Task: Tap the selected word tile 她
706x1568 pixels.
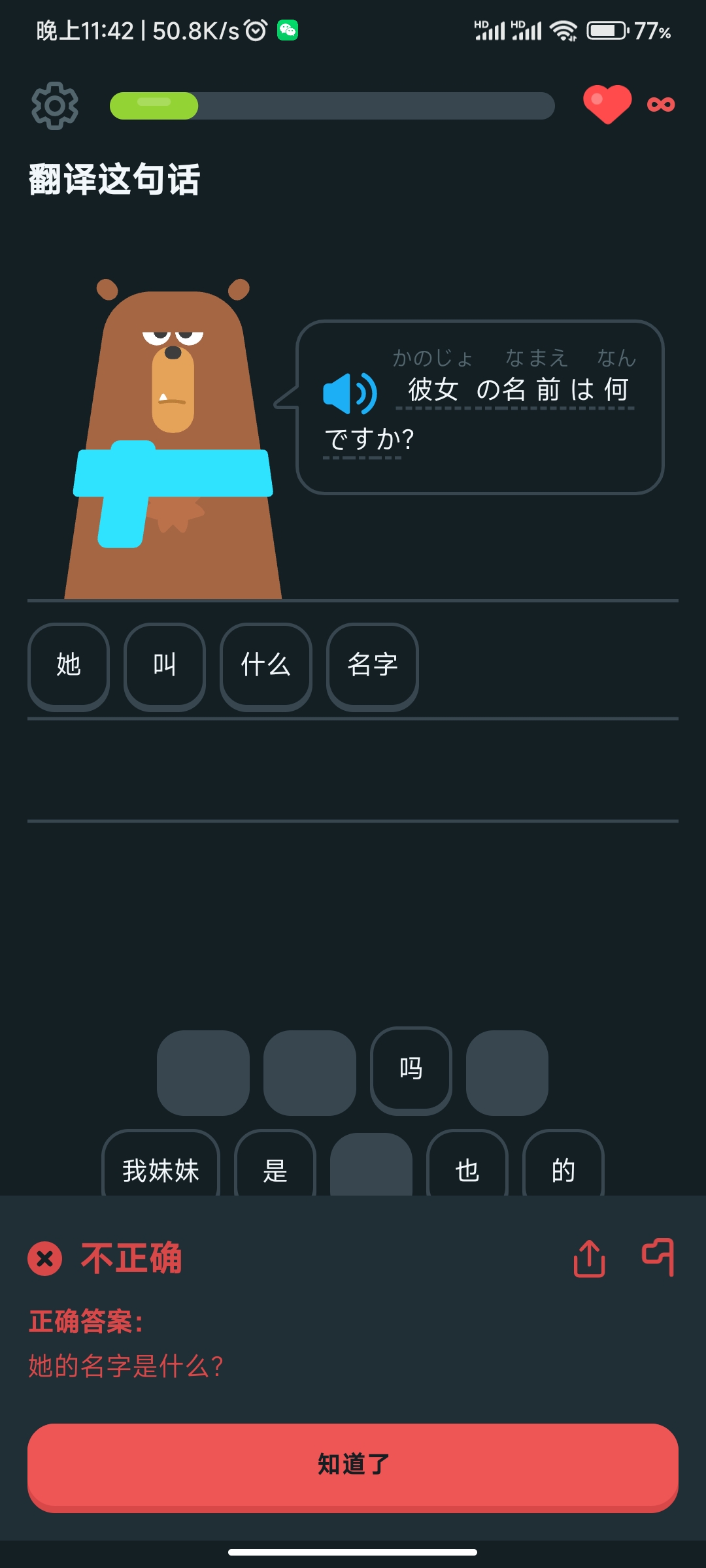Action: pos(69,666)
